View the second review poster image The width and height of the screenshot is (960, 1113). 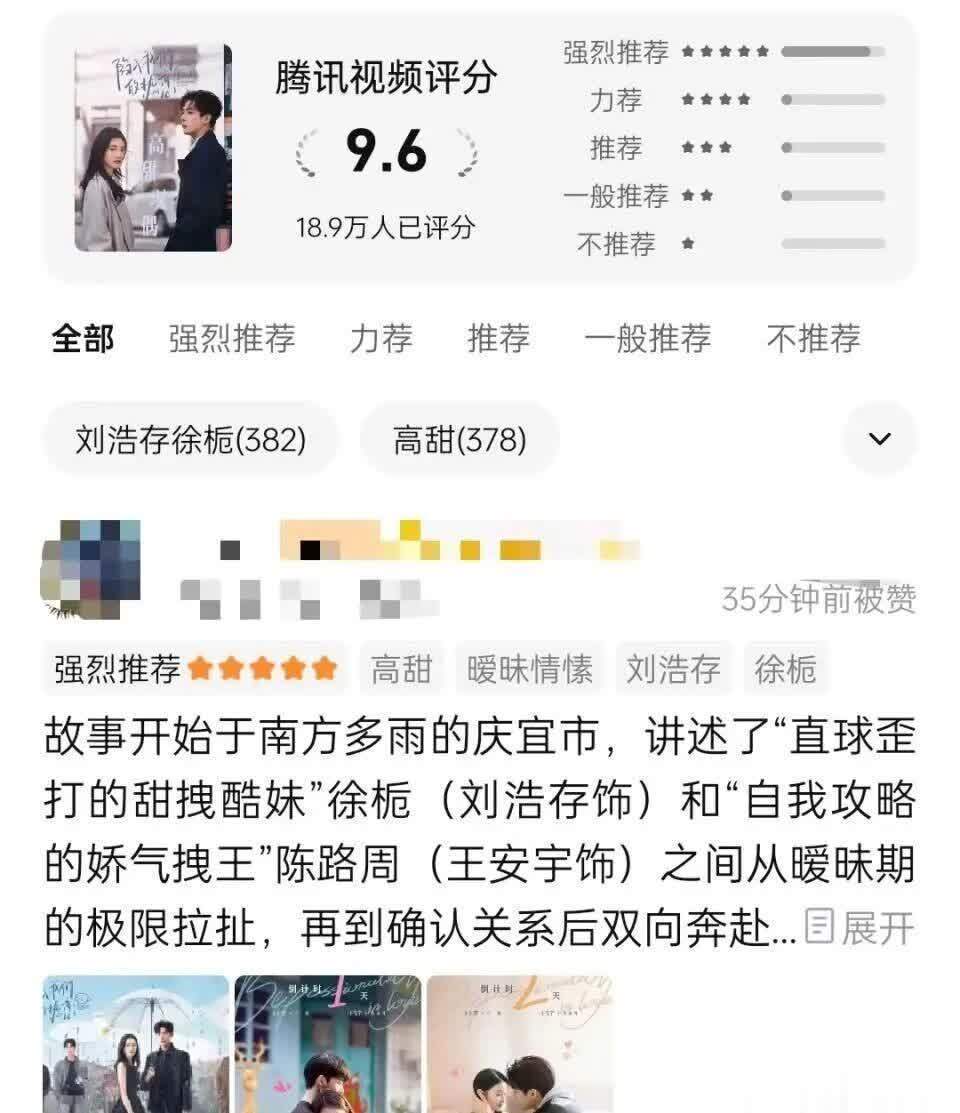[x=328, y=1045]
